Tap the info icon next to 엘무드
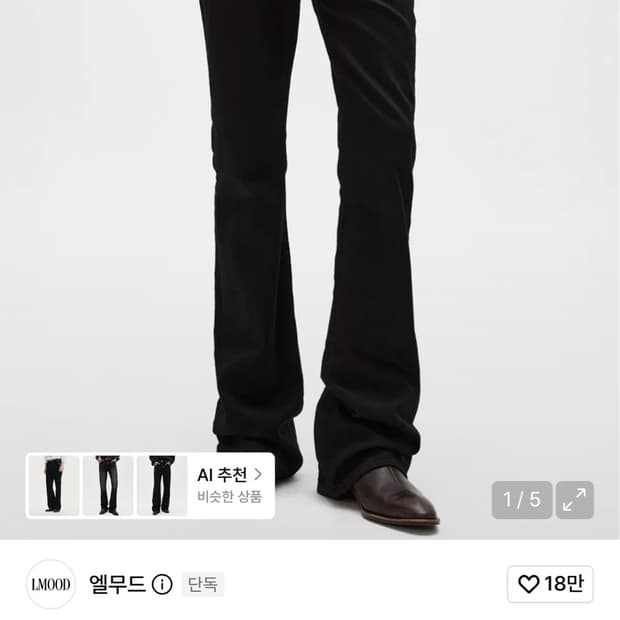Viewport: 620px width, 620px height. pyautogui.click(x=162, y=584)
